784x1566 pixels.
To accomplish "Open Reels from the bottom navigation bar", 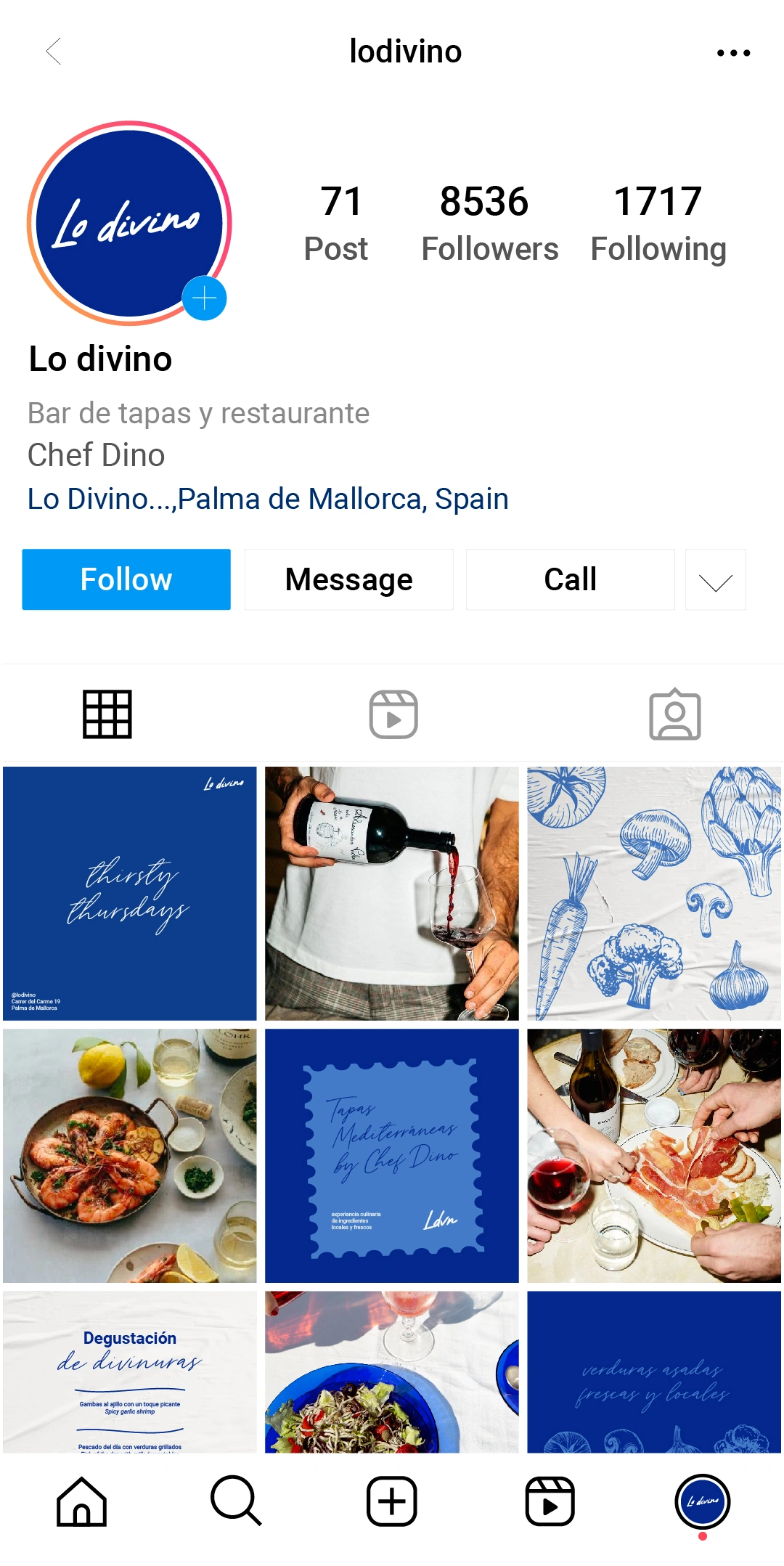I will pyautogui.click(x=550, y=1501).
